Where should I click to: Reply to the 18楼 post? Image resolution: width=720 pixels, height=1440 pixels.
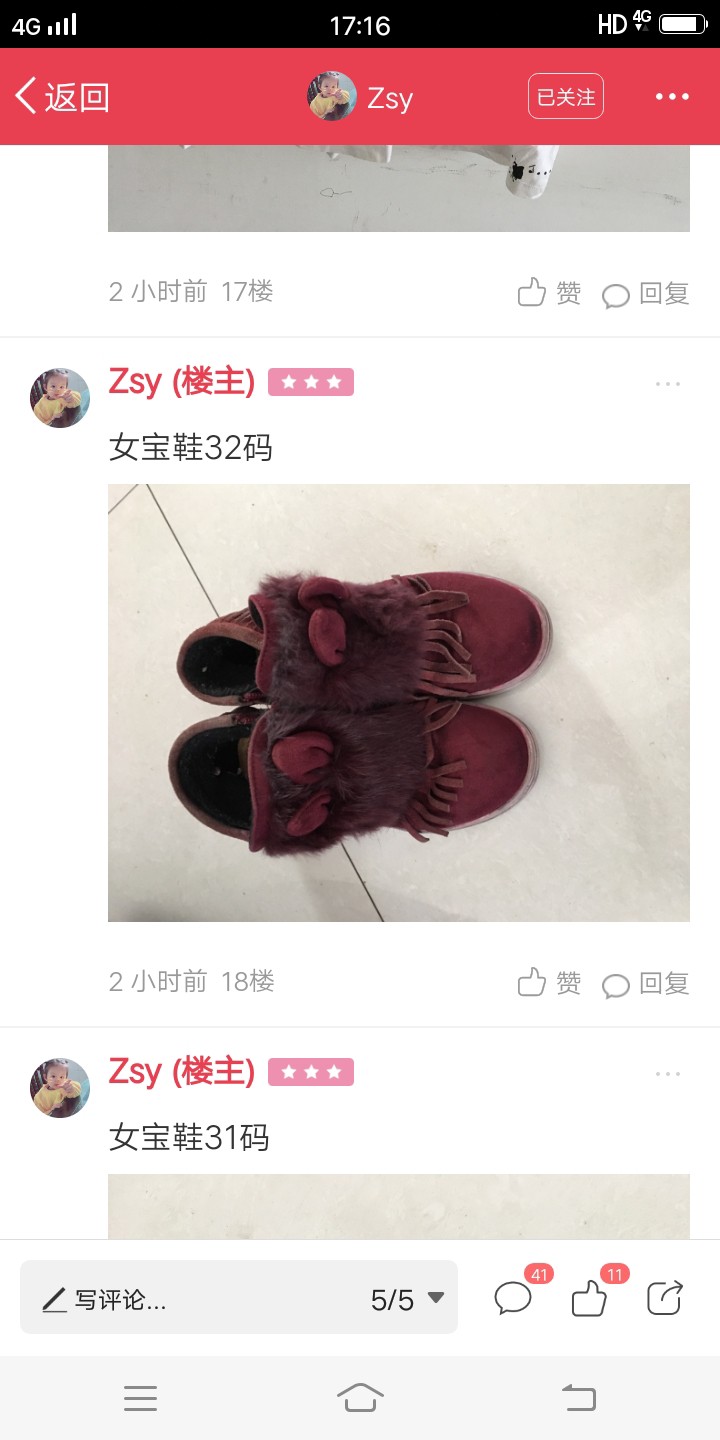(646, 983)
